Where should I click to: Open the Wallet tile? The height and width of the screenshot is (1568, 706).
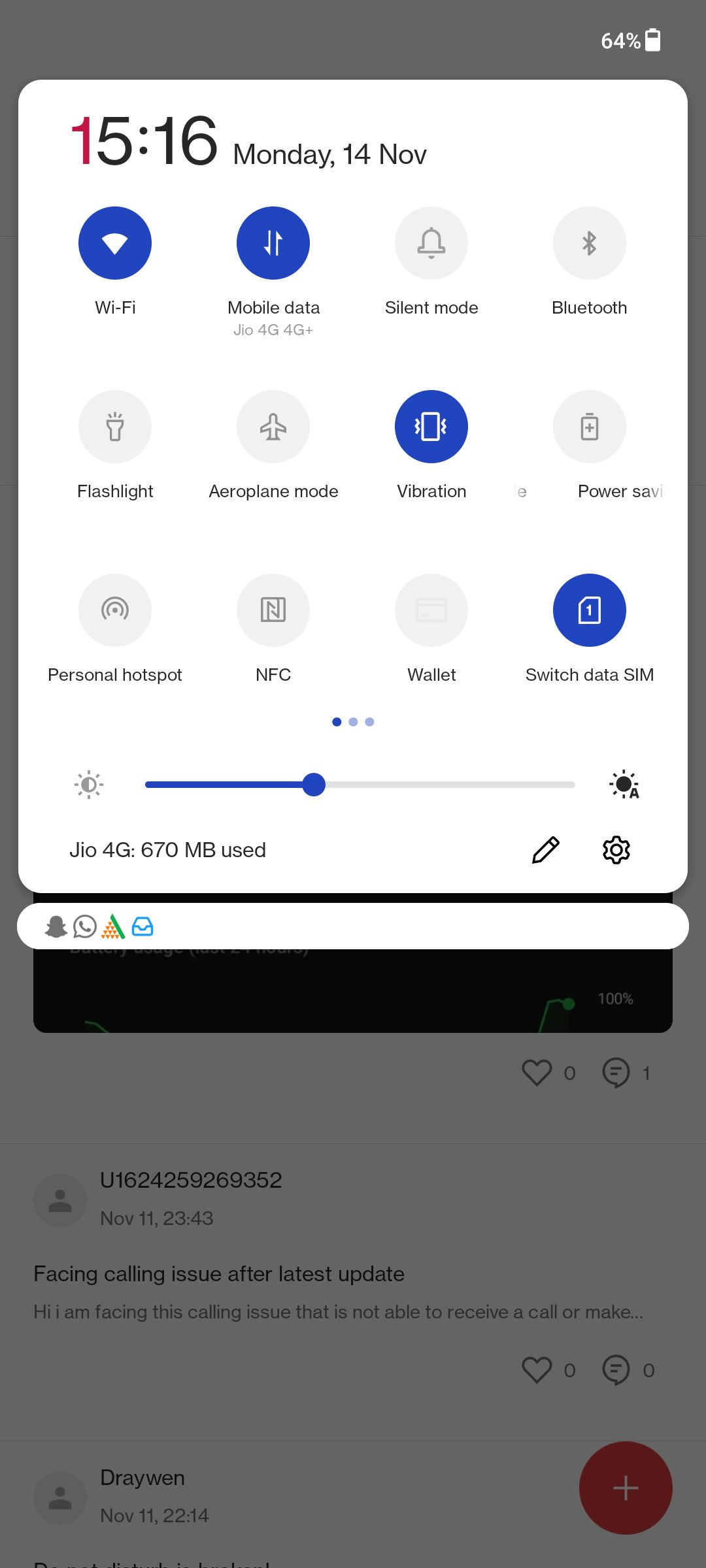point(431,610)
